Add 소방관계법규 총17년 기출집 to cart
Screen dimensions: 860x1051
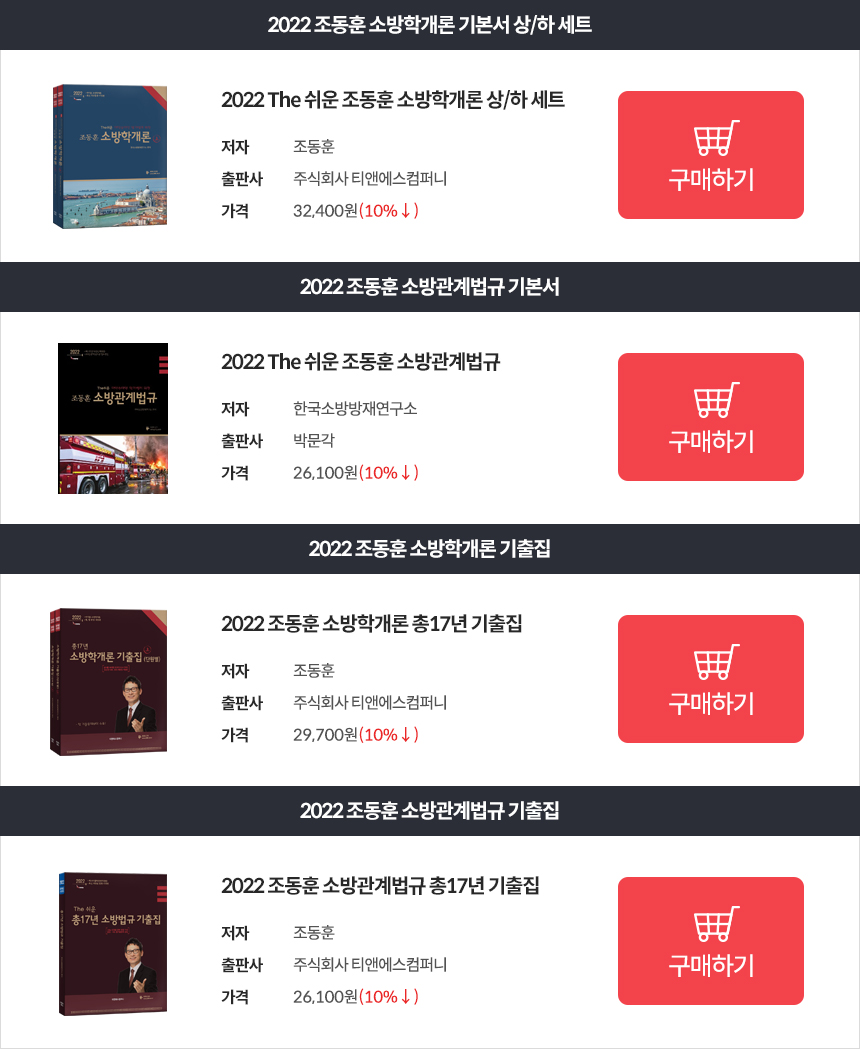click(x=710, y=941)
